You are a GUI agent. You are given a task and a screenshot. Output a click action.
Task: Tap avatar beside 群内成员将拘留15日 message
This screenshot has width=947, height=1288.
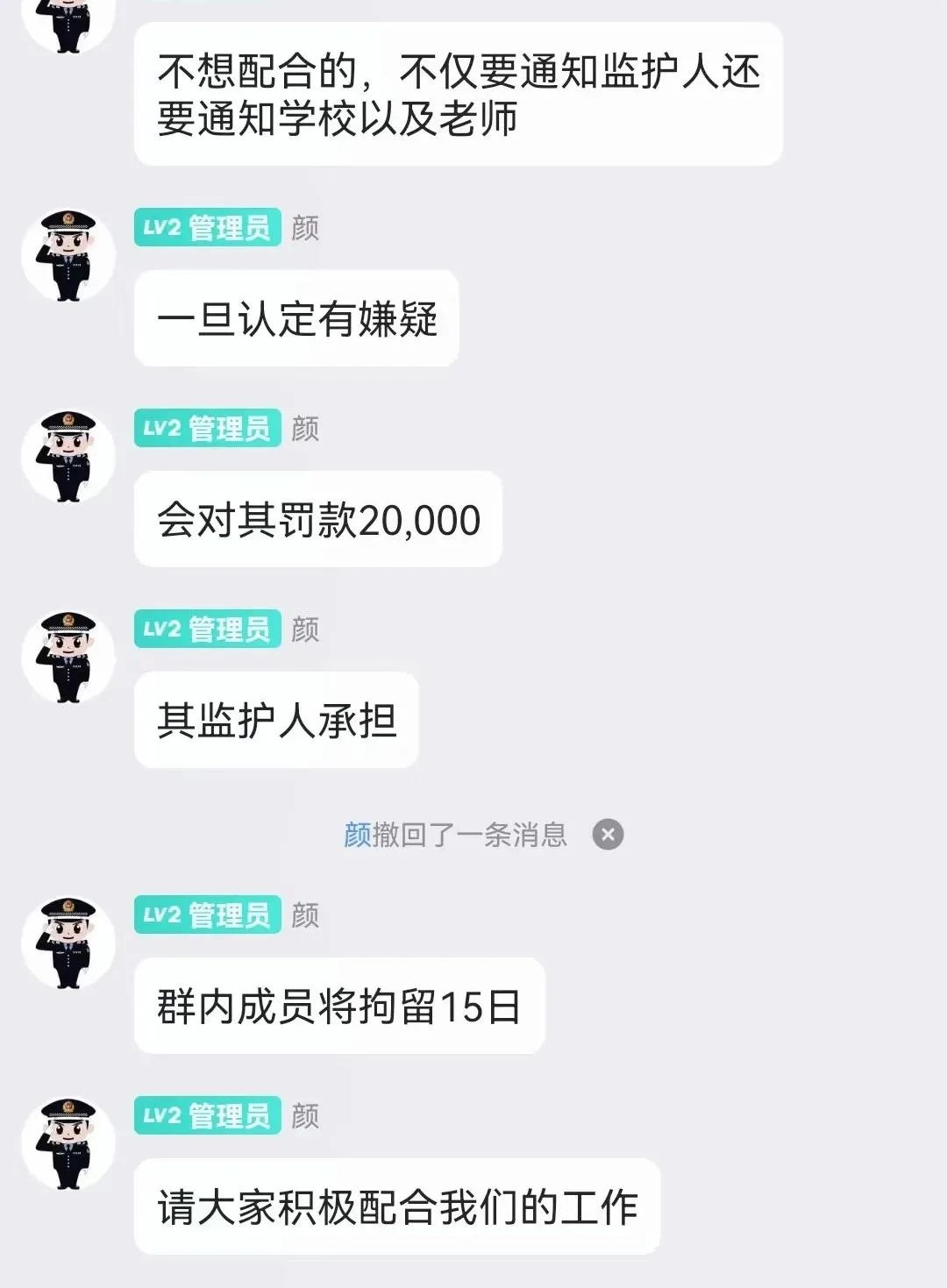tap(68, 943)
